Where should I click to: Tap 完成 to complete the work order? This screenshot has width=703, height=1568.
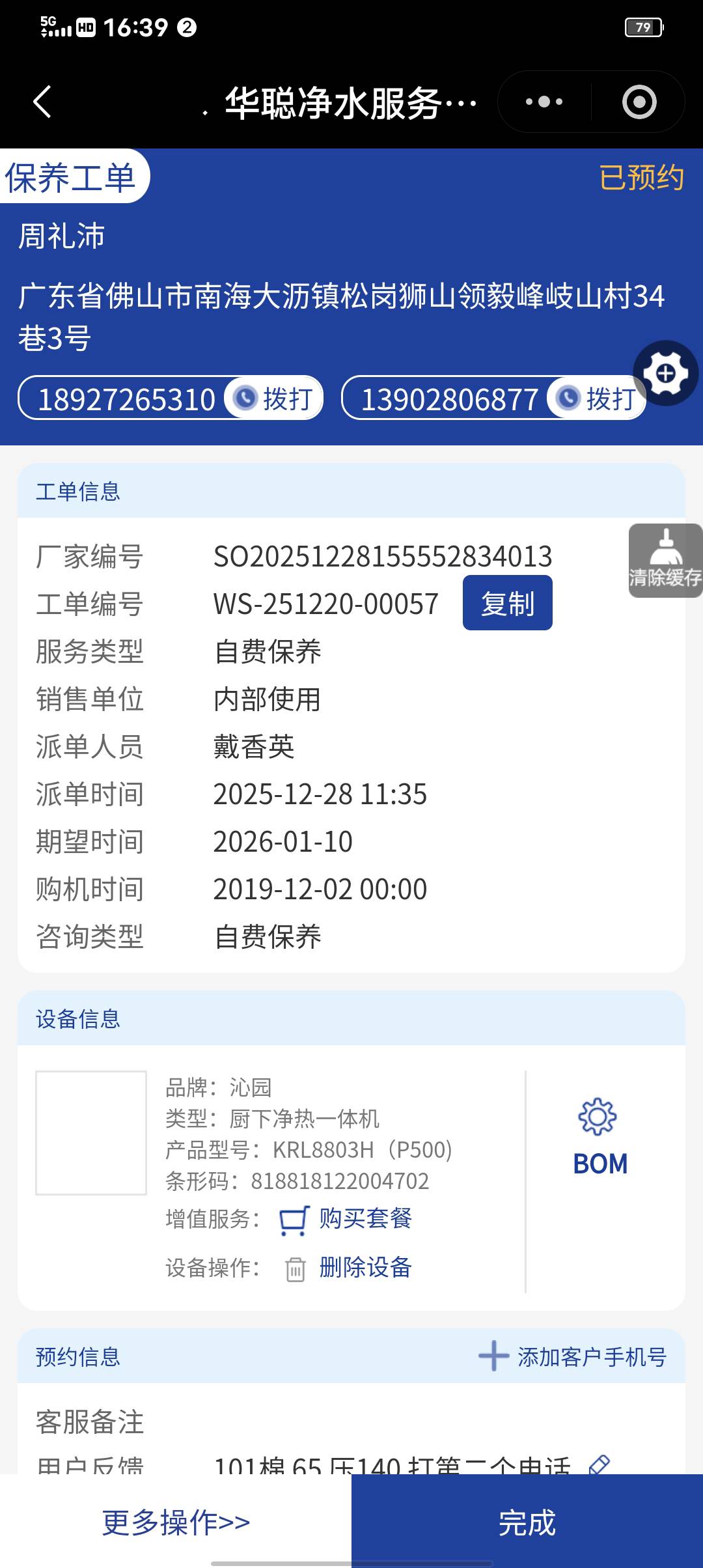click(527, 1522)
